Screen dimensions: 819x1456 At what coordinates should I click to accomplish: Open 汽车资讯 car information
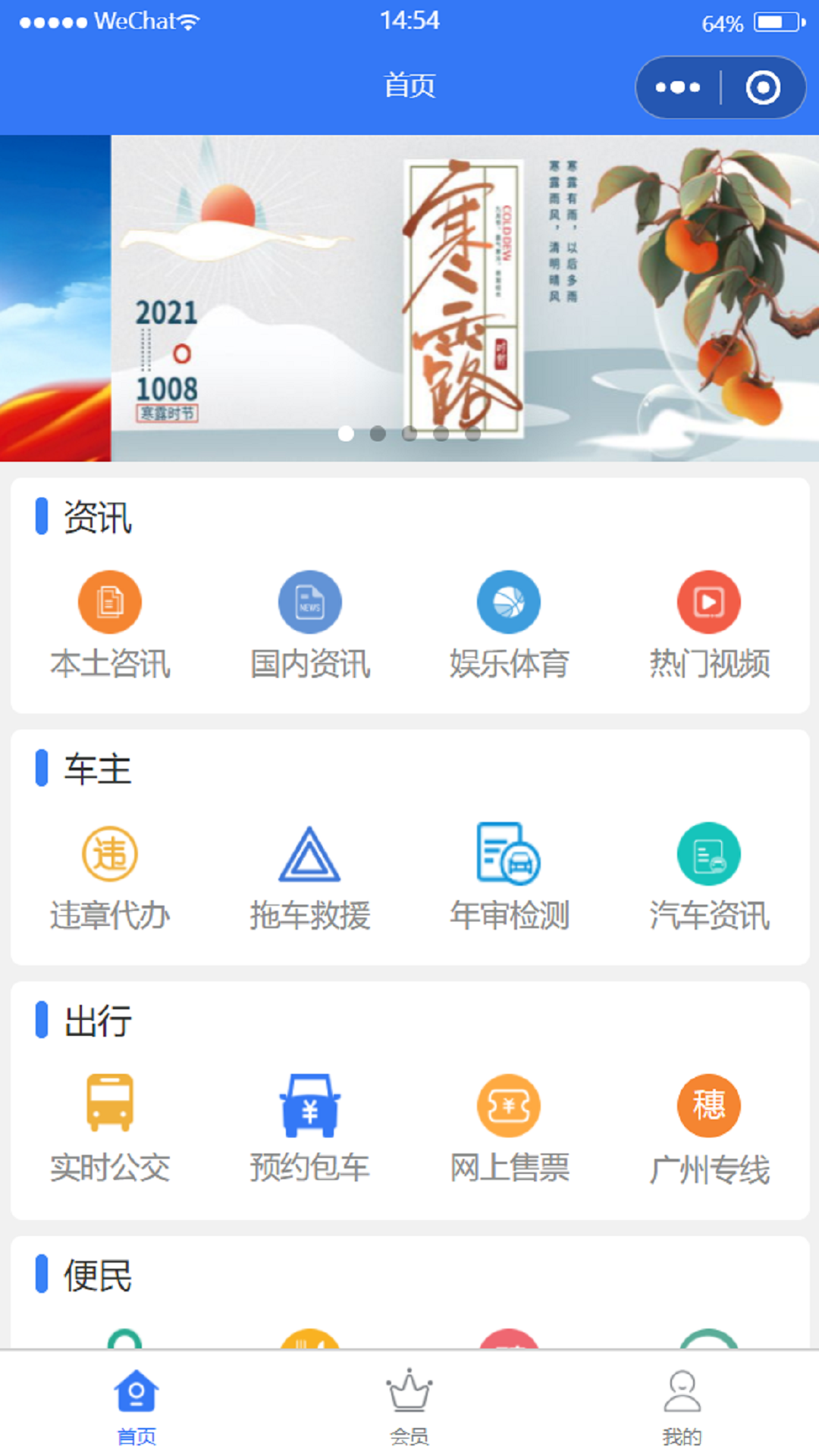click(708, 853)
